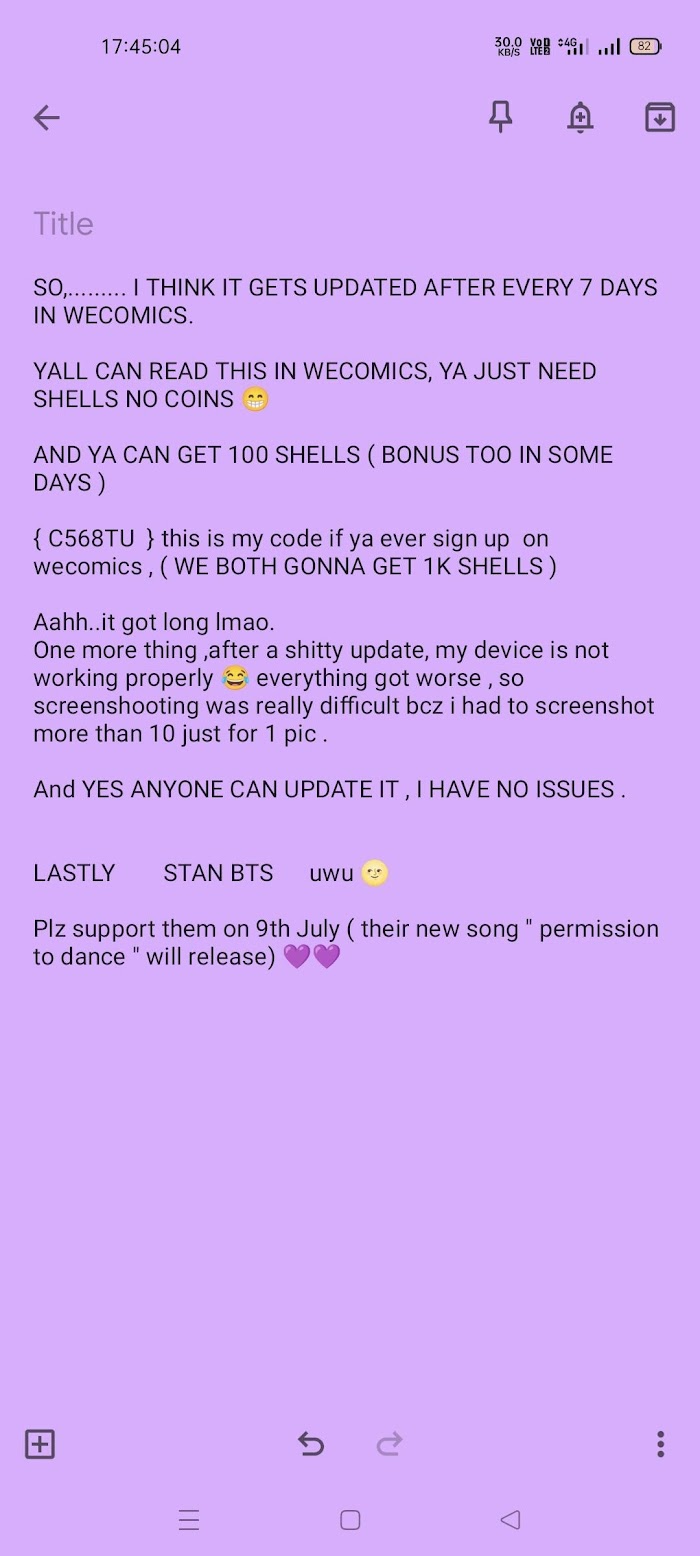This screenshot has height=1556, width=700.
Task: Open recent apps from navigation bar
Action: pos(189,1520)
